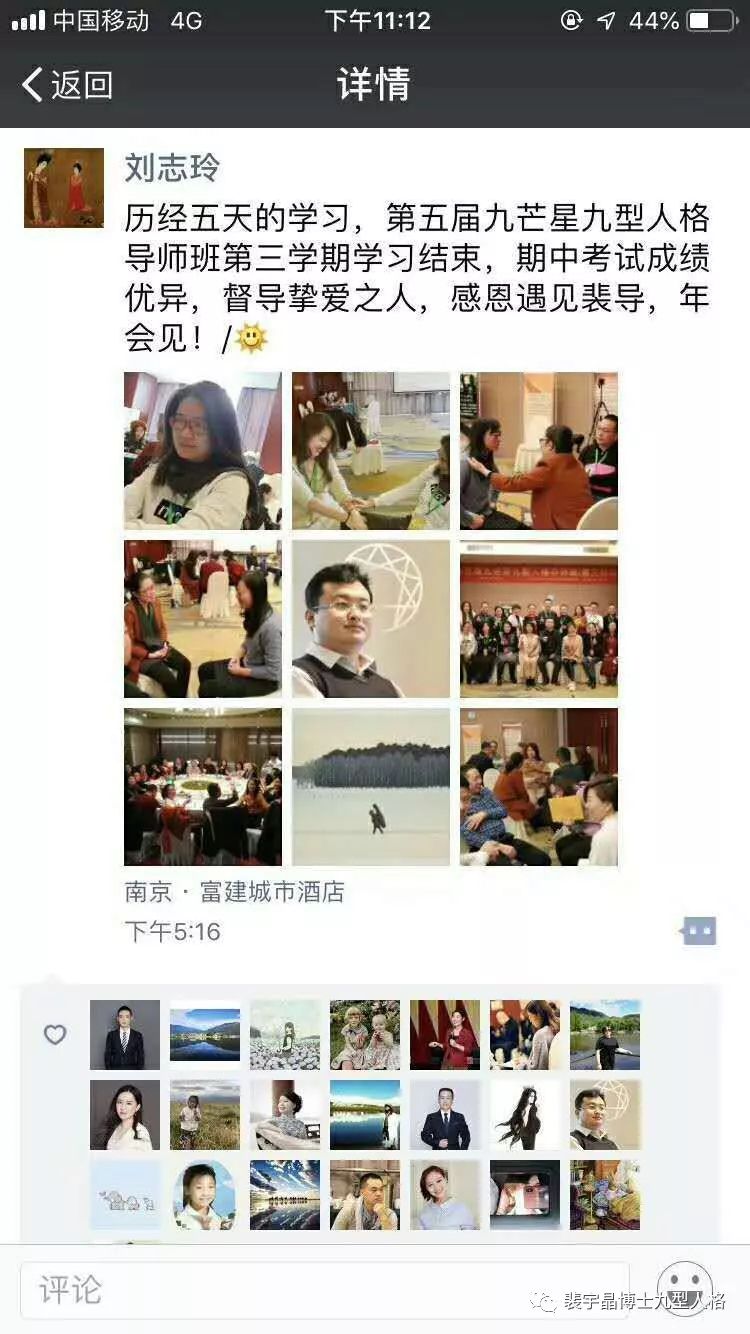The width and height of the screenshot is (750, 1334).
Task: Open the banquet round table photo
Action: pos(203,787)
